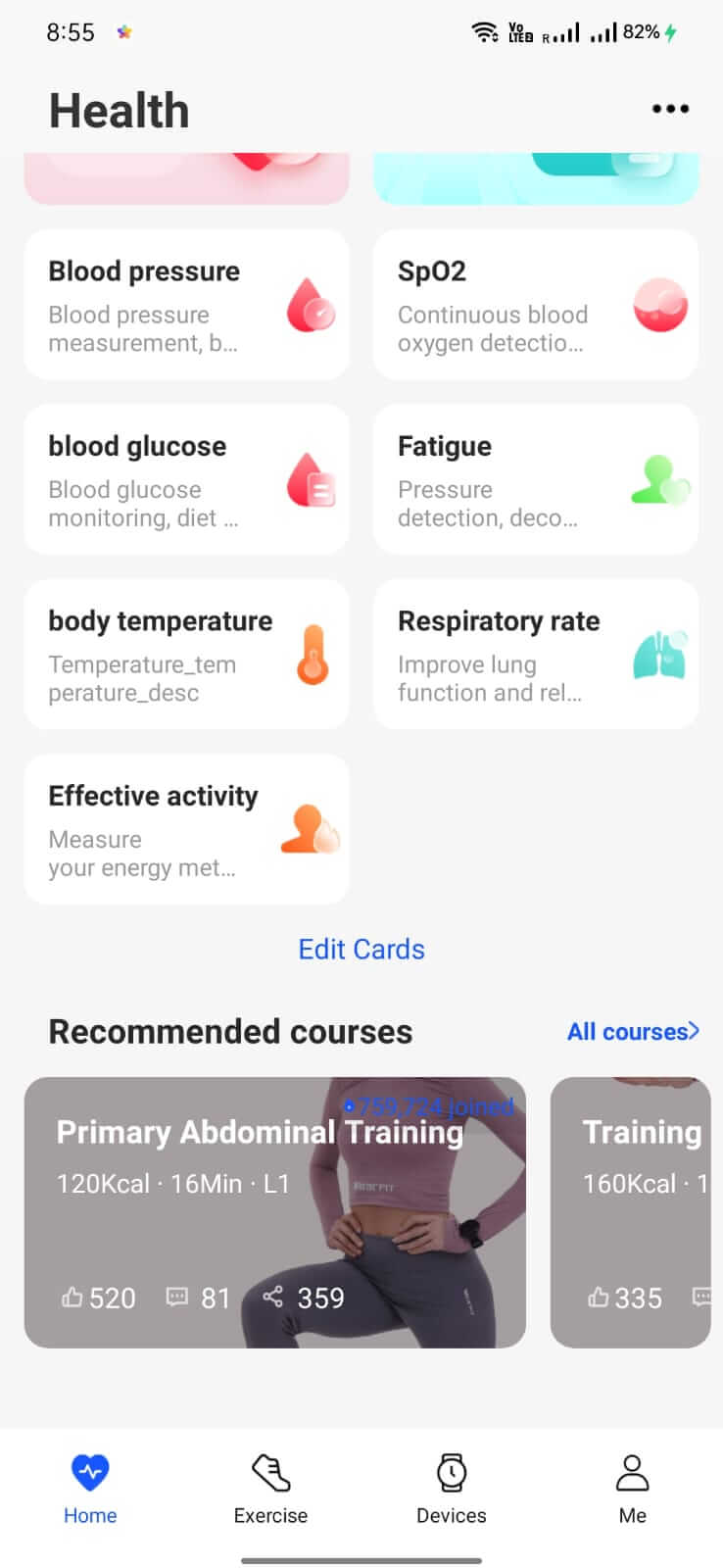Open the Respiratory rate lungs icon

point(659,655)
